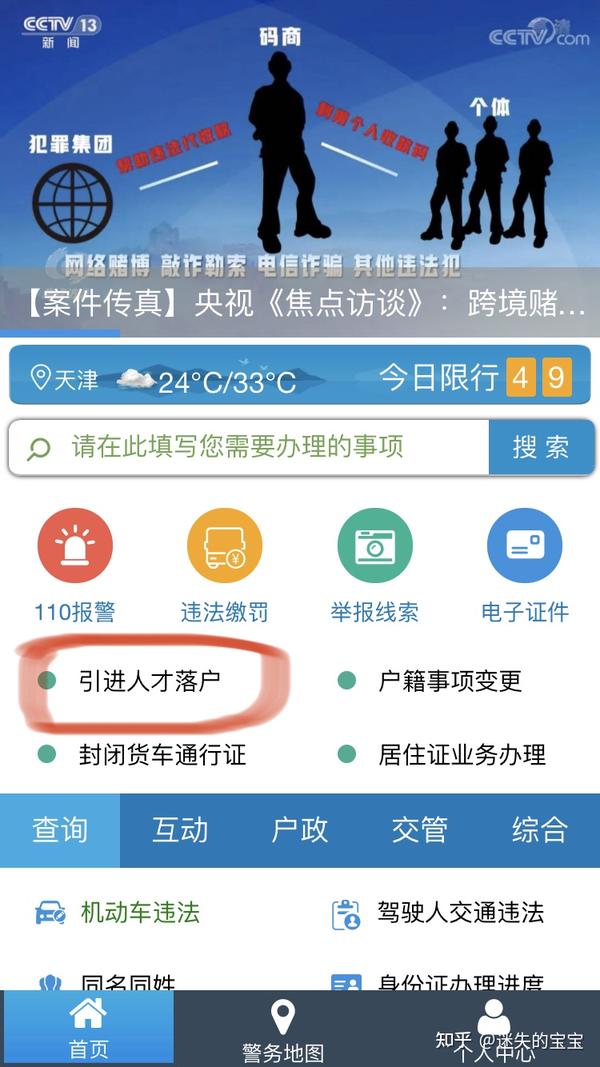Open 机动车违法 query
The width and height of the screenshot is (600, 1067).
tap(117, 913)
